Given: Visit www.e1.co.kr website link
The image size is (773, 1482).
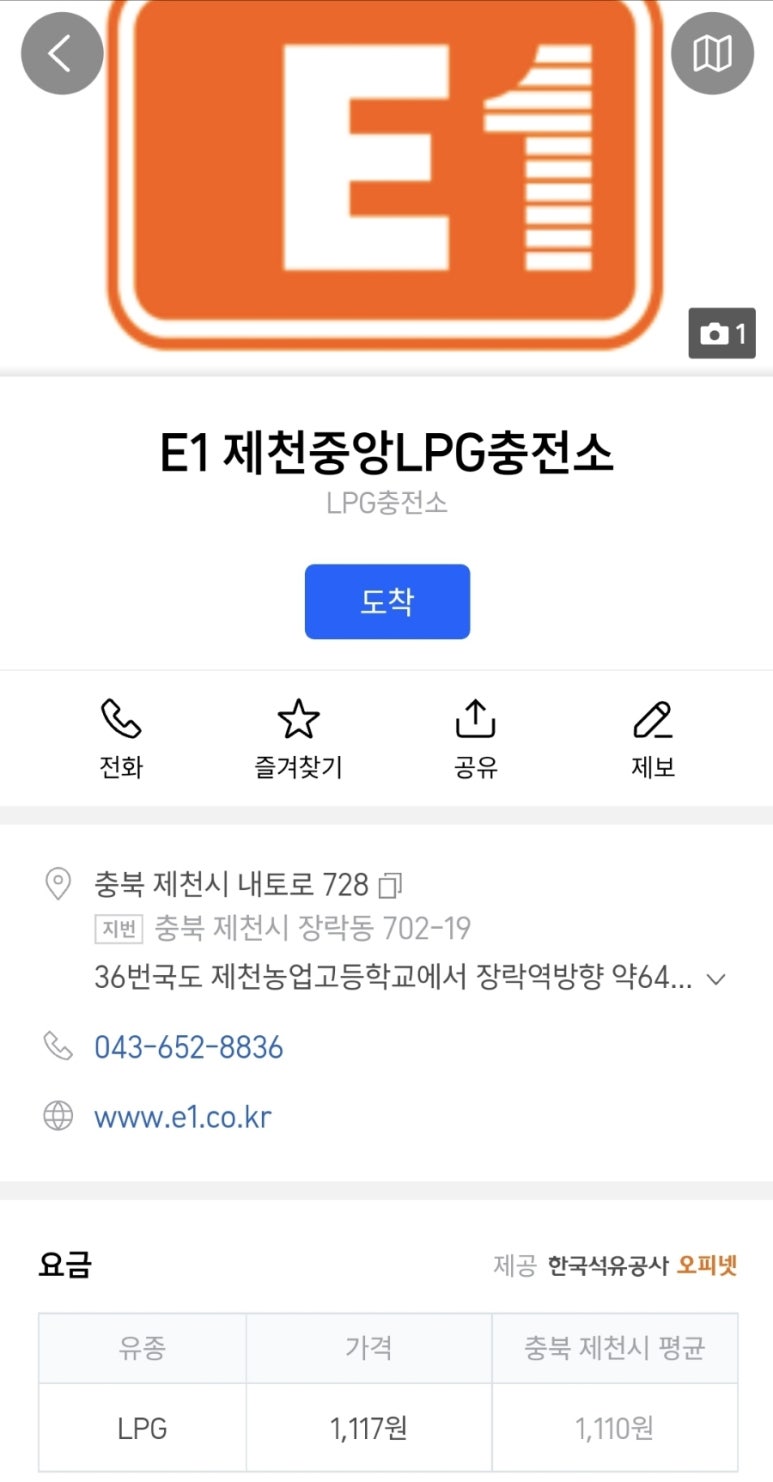Looking at the screenshot, I should click(181, 1118).
